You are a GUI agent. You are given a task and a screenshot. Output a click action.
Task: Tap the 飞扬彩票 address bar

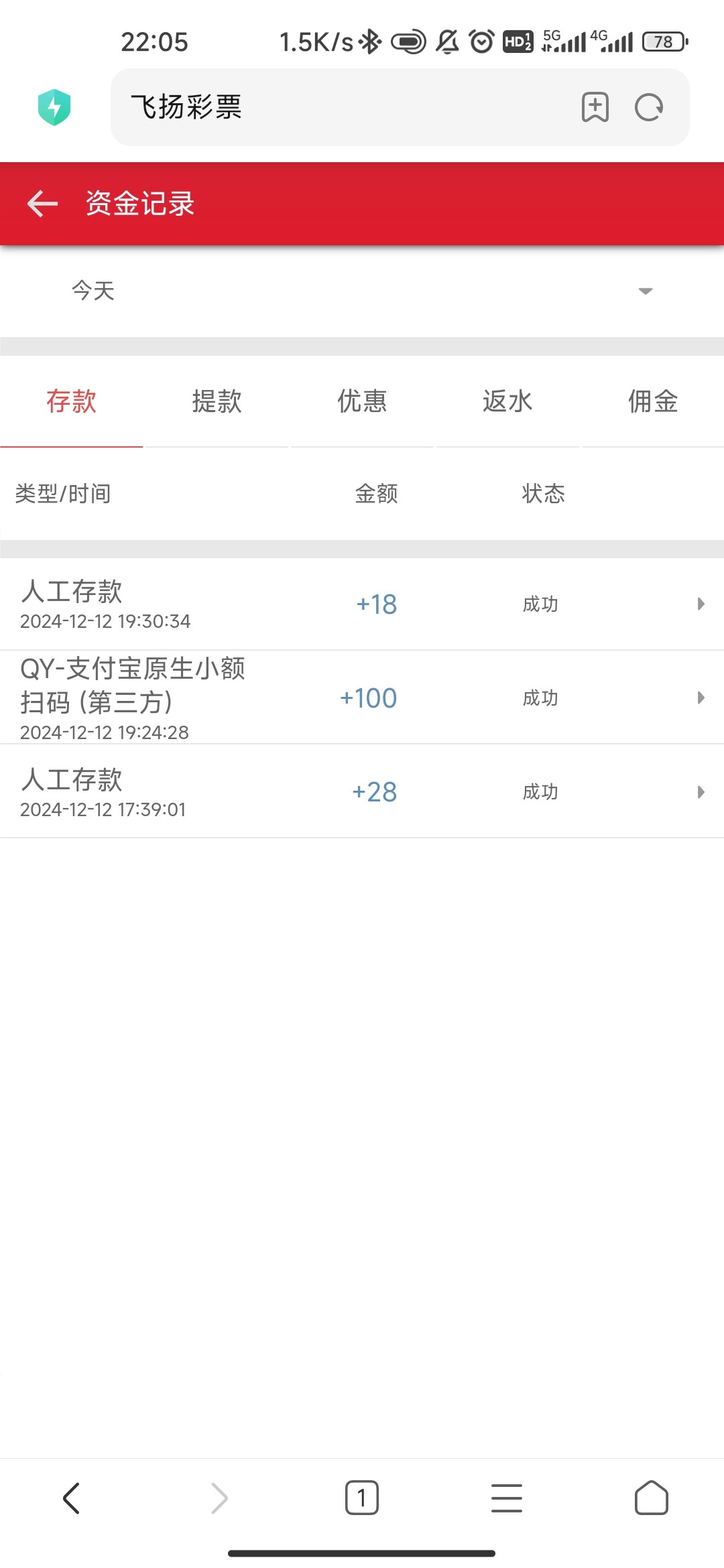click(x=335, y=107)
